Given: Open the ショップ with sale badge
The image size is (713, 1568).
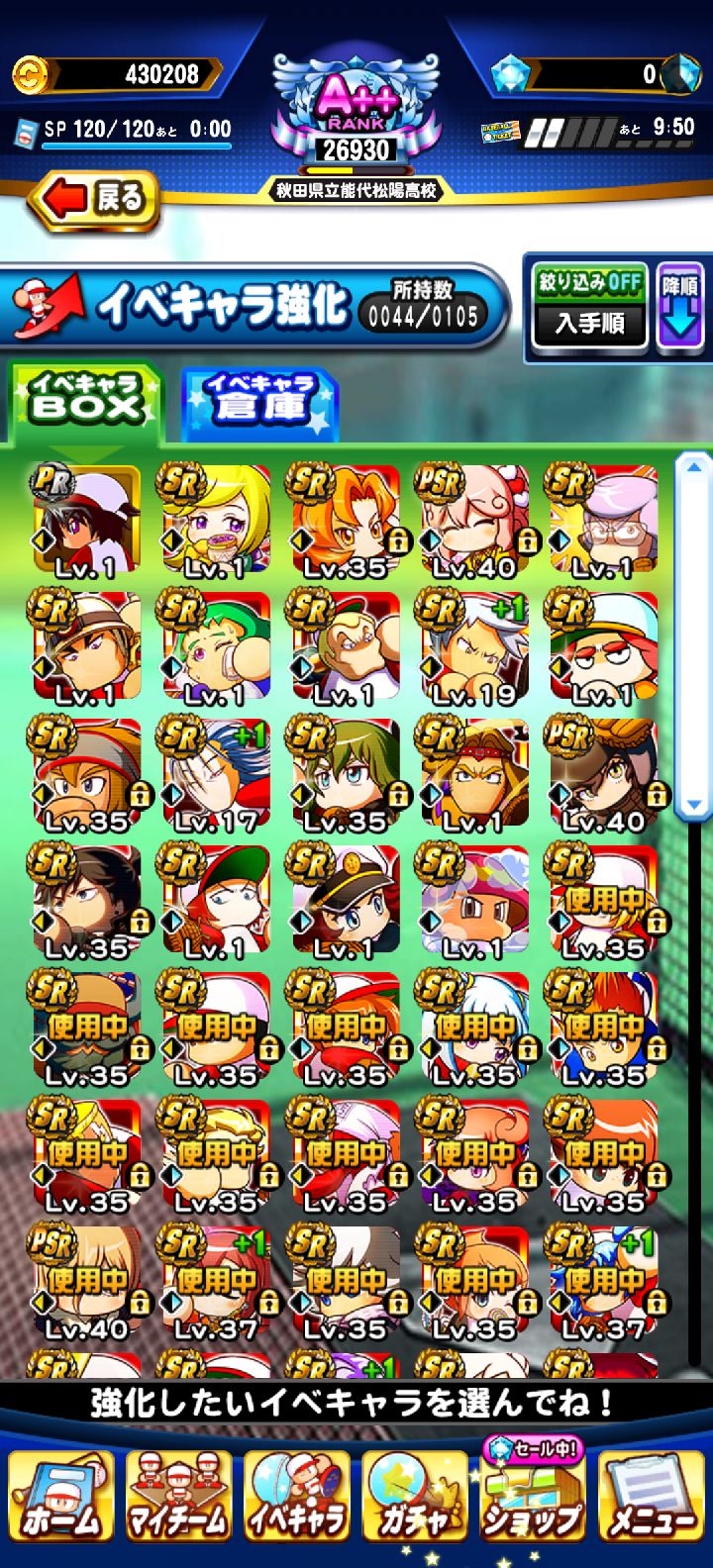Looking at the screenshot, I should pyautogui.click(x=533, y=1498).
